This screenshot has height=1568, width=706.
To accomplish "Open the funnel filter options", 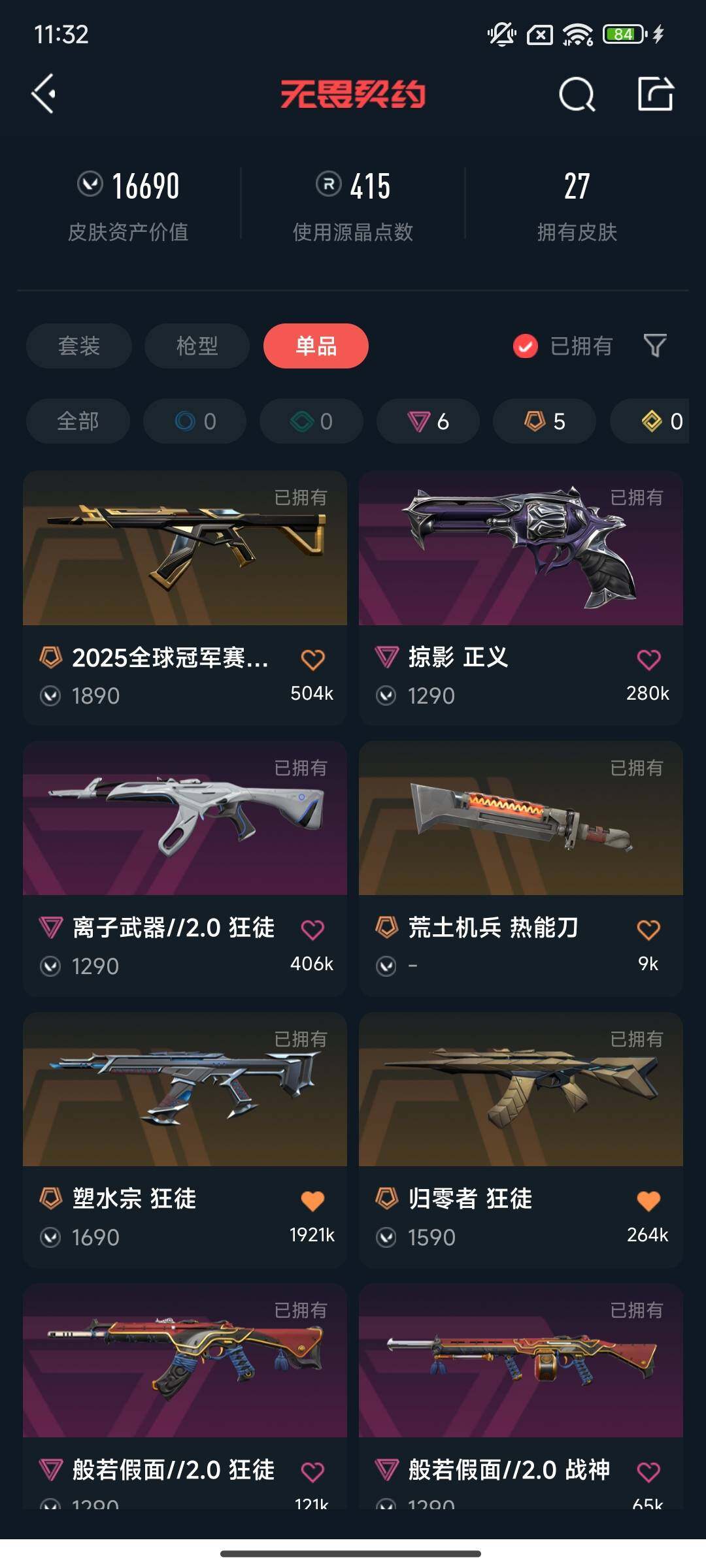I will (654, 346).
